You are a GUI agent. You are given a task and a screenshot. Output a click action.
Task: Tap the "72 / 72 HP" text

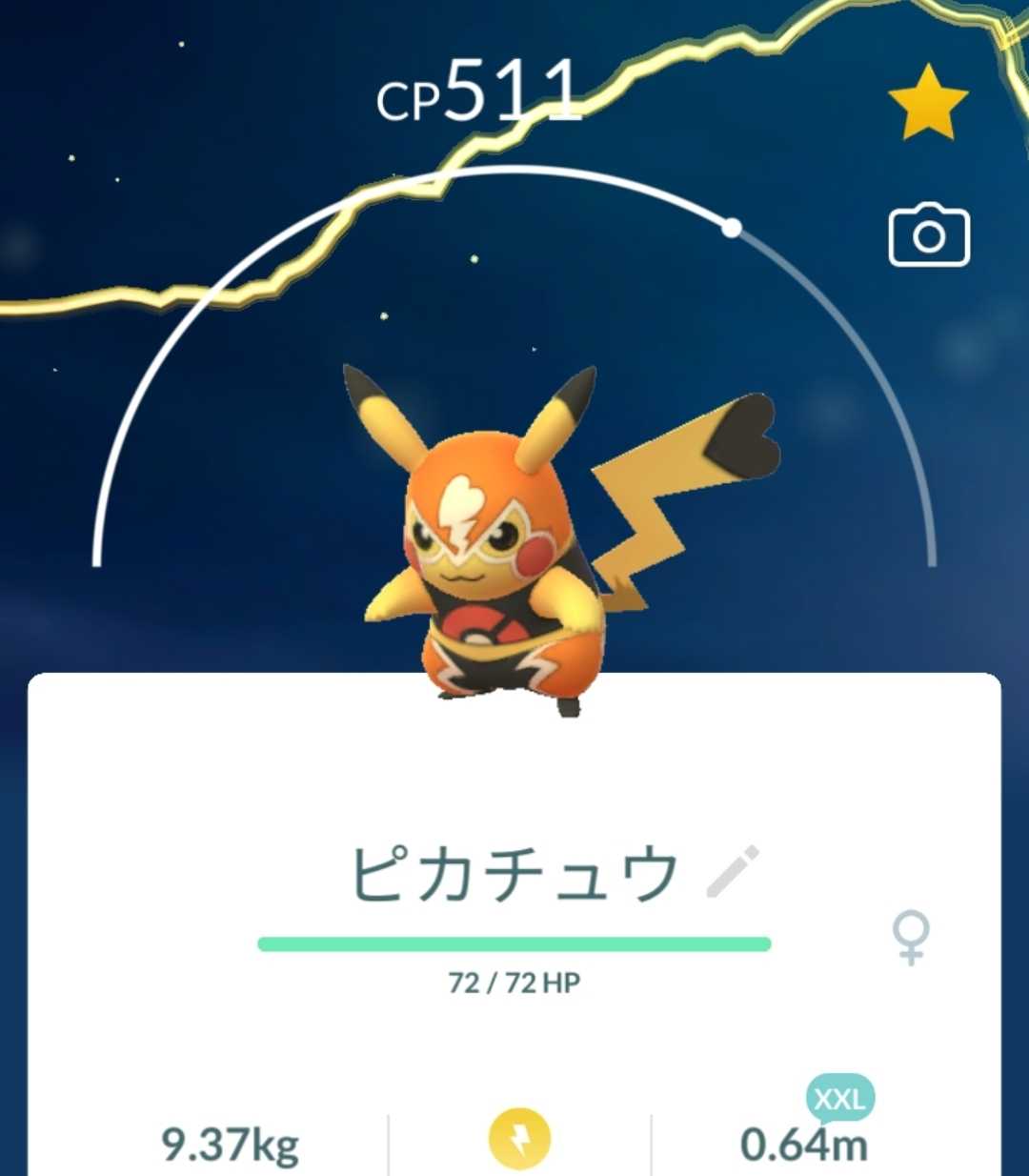[514, 980]
